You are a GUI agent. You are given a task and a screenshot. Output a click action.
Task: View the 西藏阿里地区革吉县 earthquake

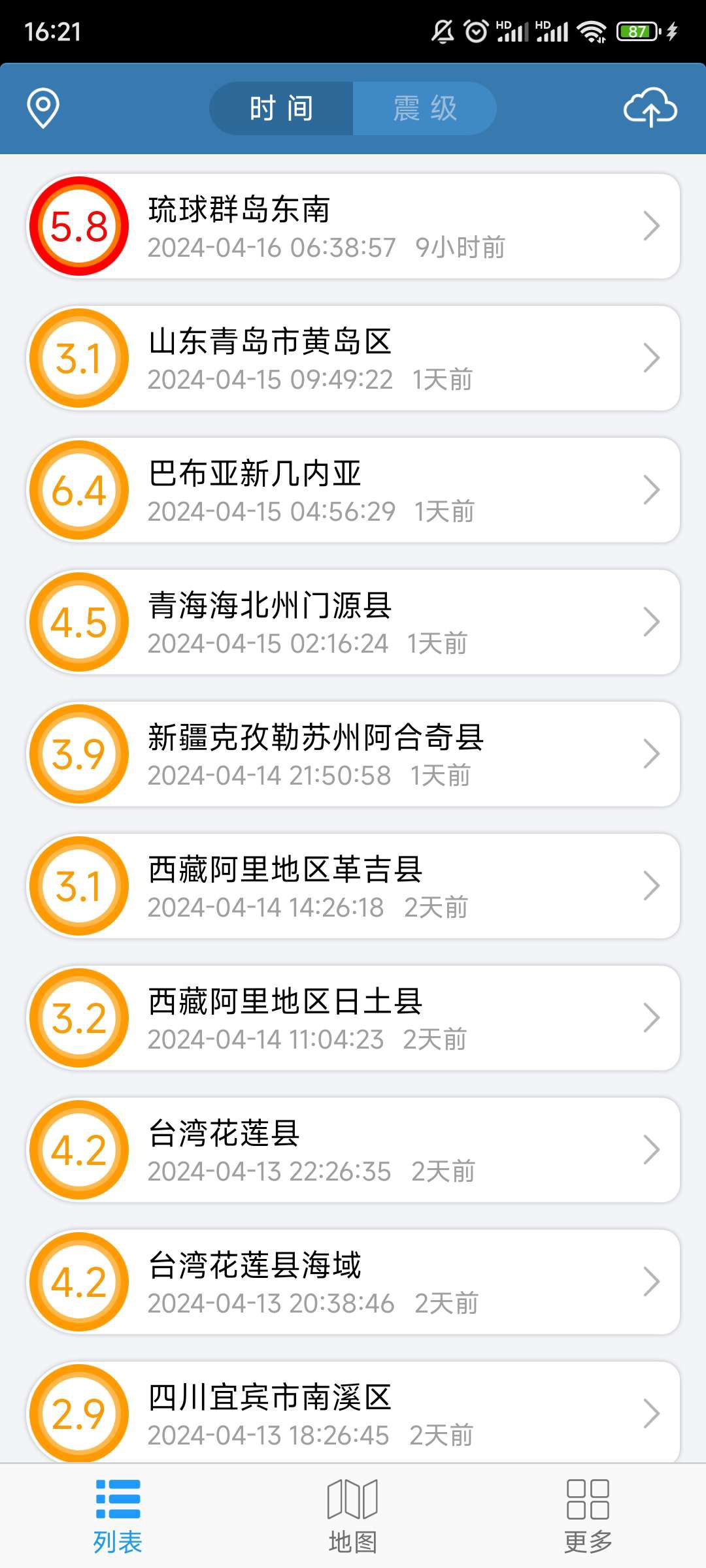click(353, 886)
